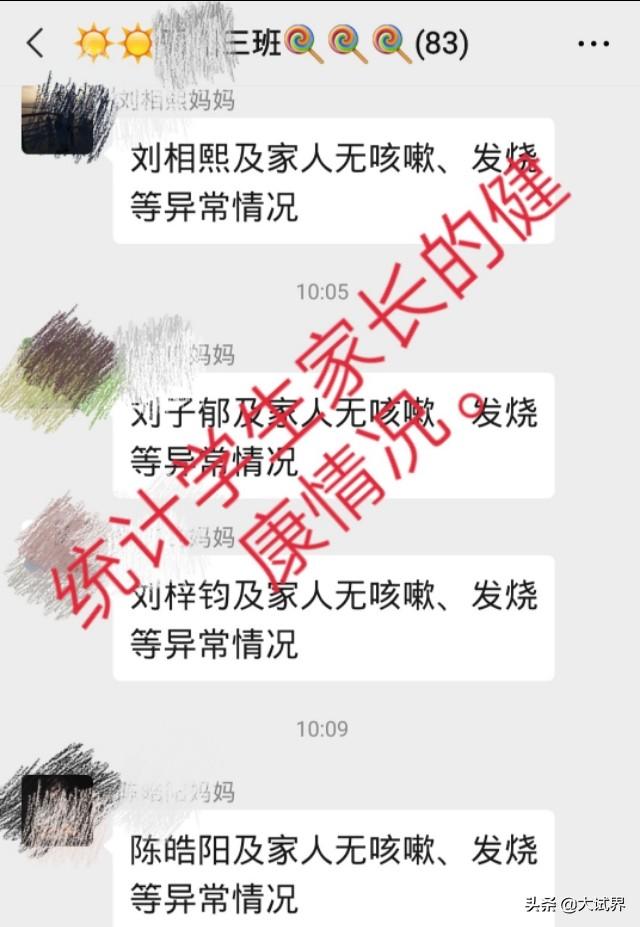The image size is (640, 927).
Task: Go back from the group chat
Action: 36,43
